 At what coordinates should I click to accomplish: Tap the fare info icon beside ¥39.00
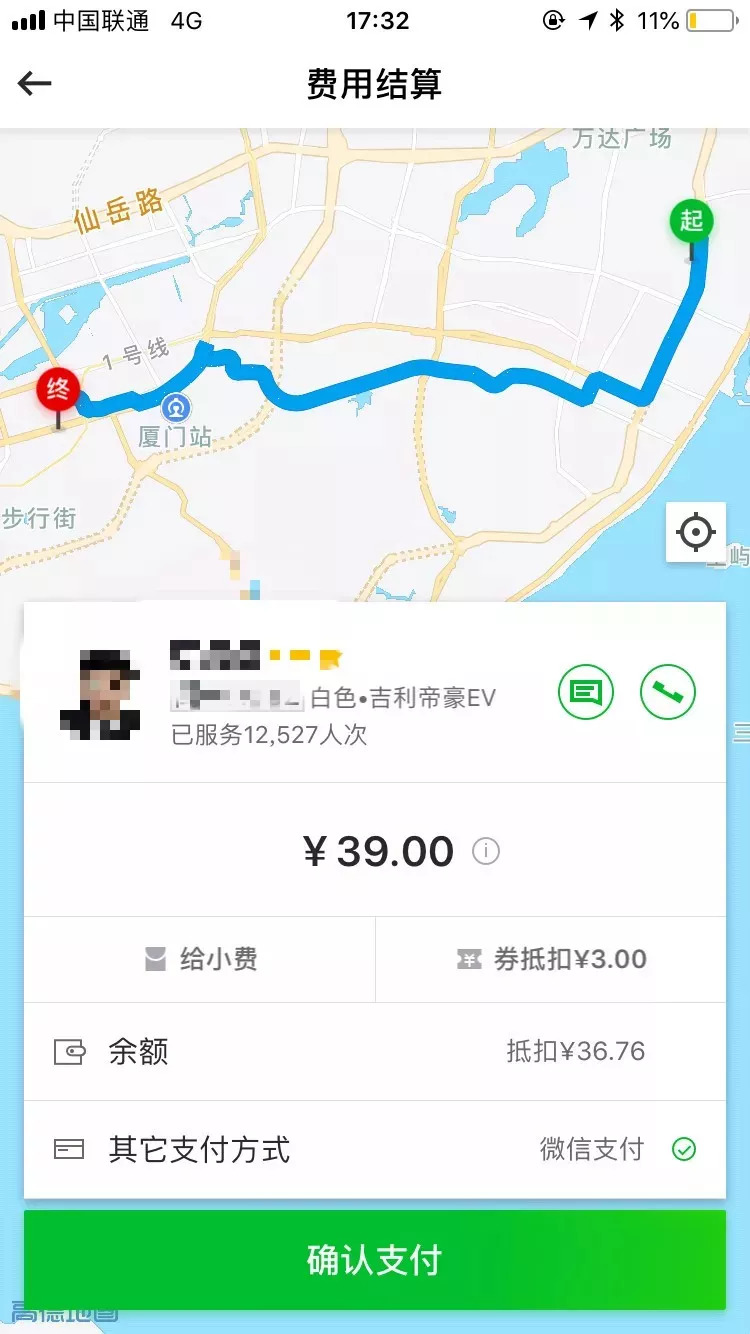click(486, 851)
